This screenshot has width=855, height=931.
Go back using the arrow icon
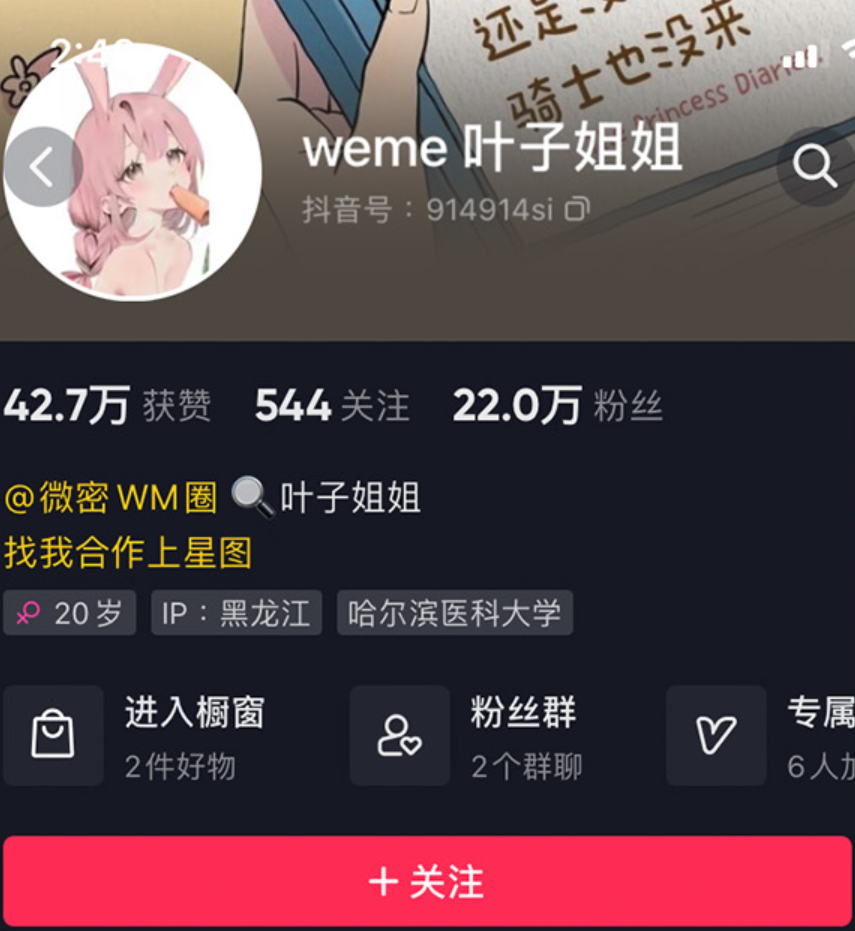pos(41,167)
